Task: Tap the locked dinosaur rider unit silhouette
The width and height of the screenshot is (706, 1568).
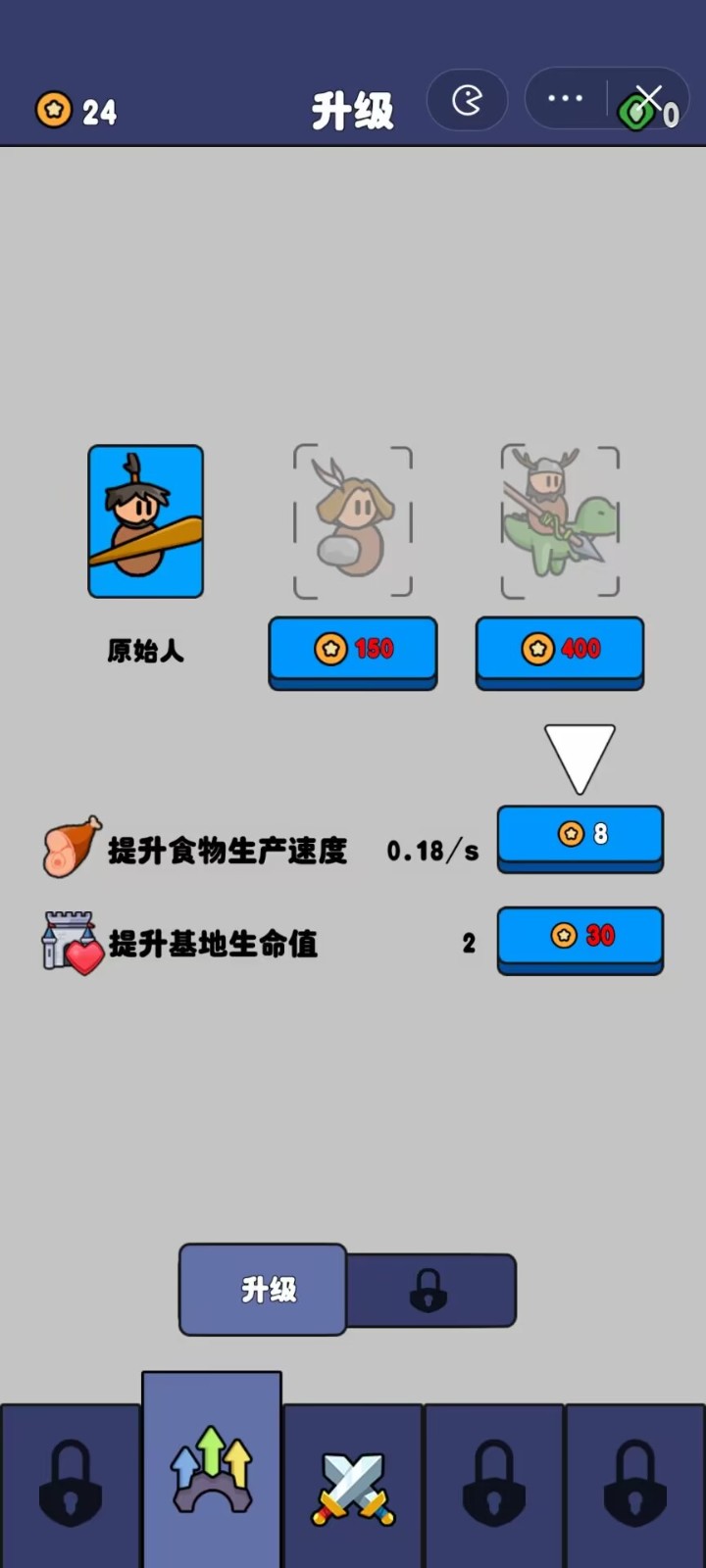Action: click(559, 520)
